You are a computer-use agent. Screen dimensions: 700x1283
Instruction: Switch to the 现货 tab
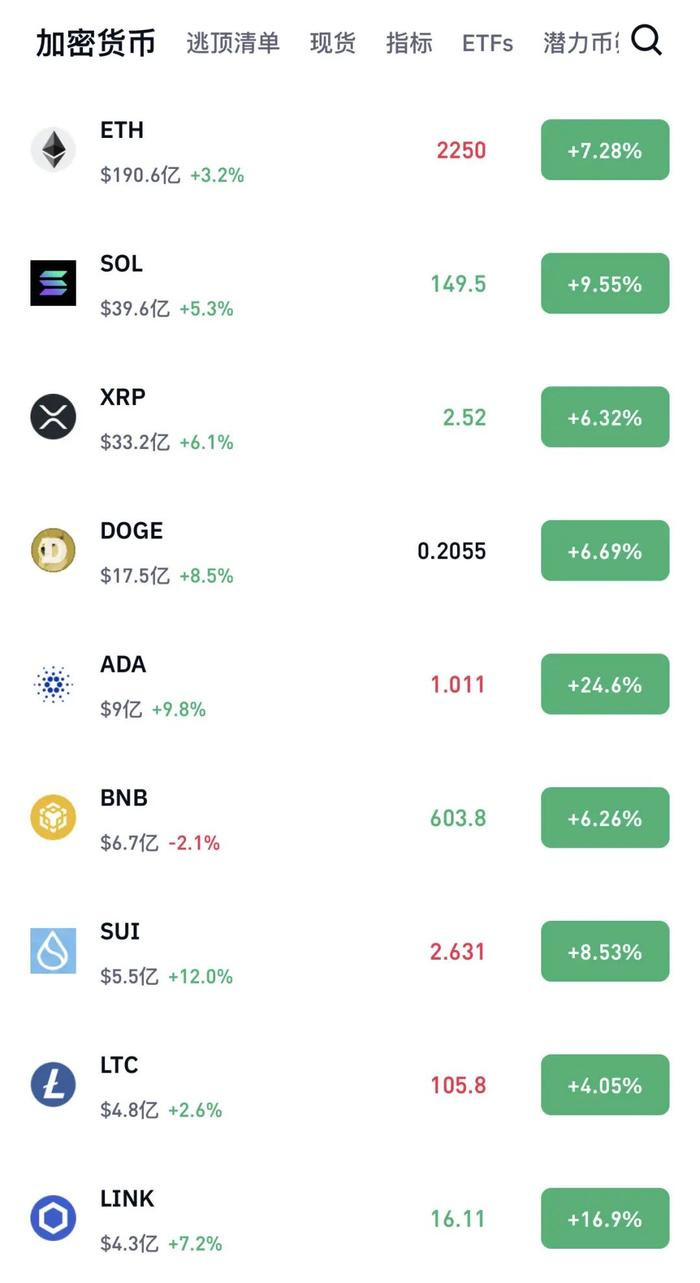tap(332, 43)
